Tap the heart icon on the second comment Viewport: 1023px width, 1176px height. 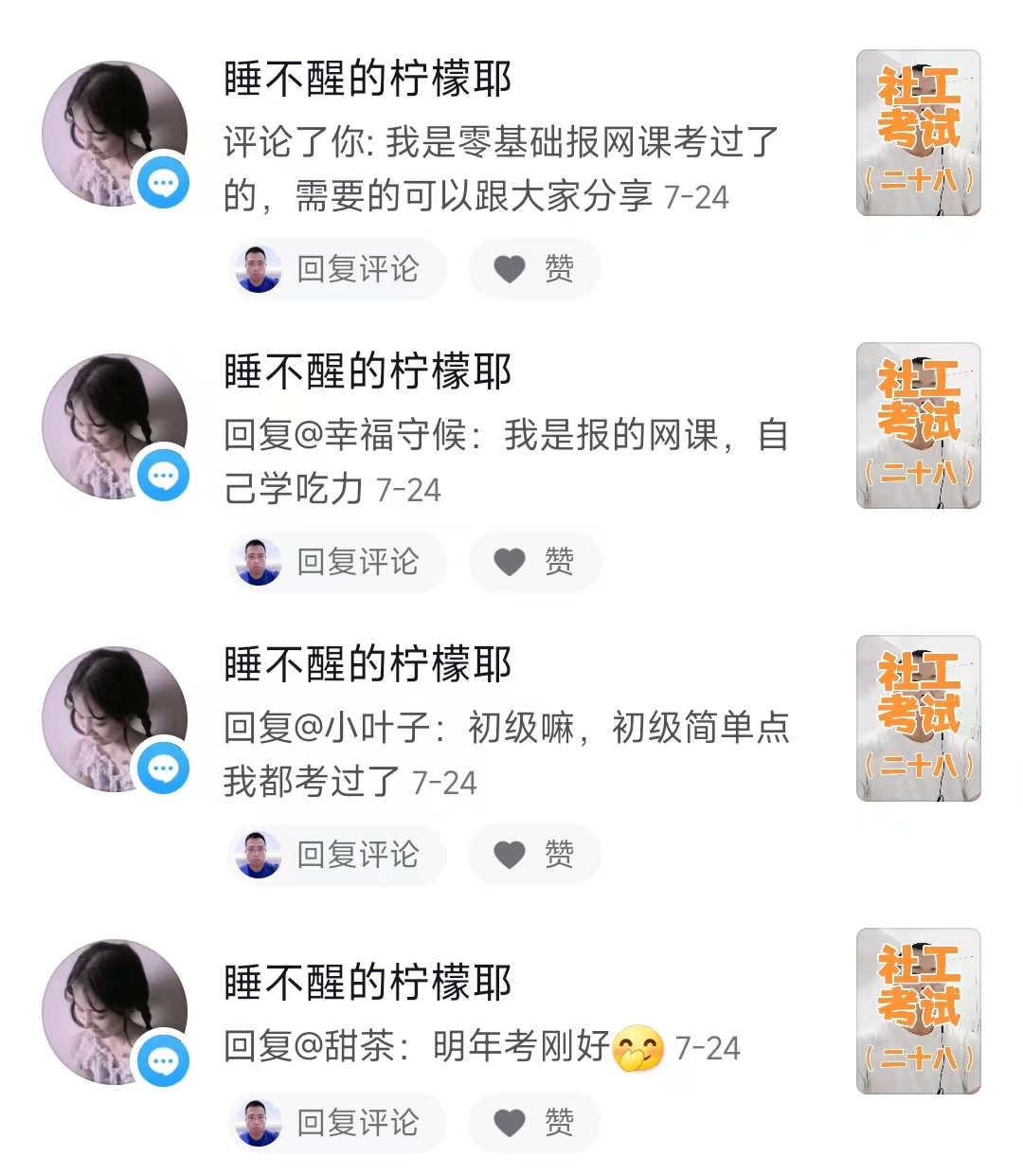pyautogui.click(x=509, y=562)
